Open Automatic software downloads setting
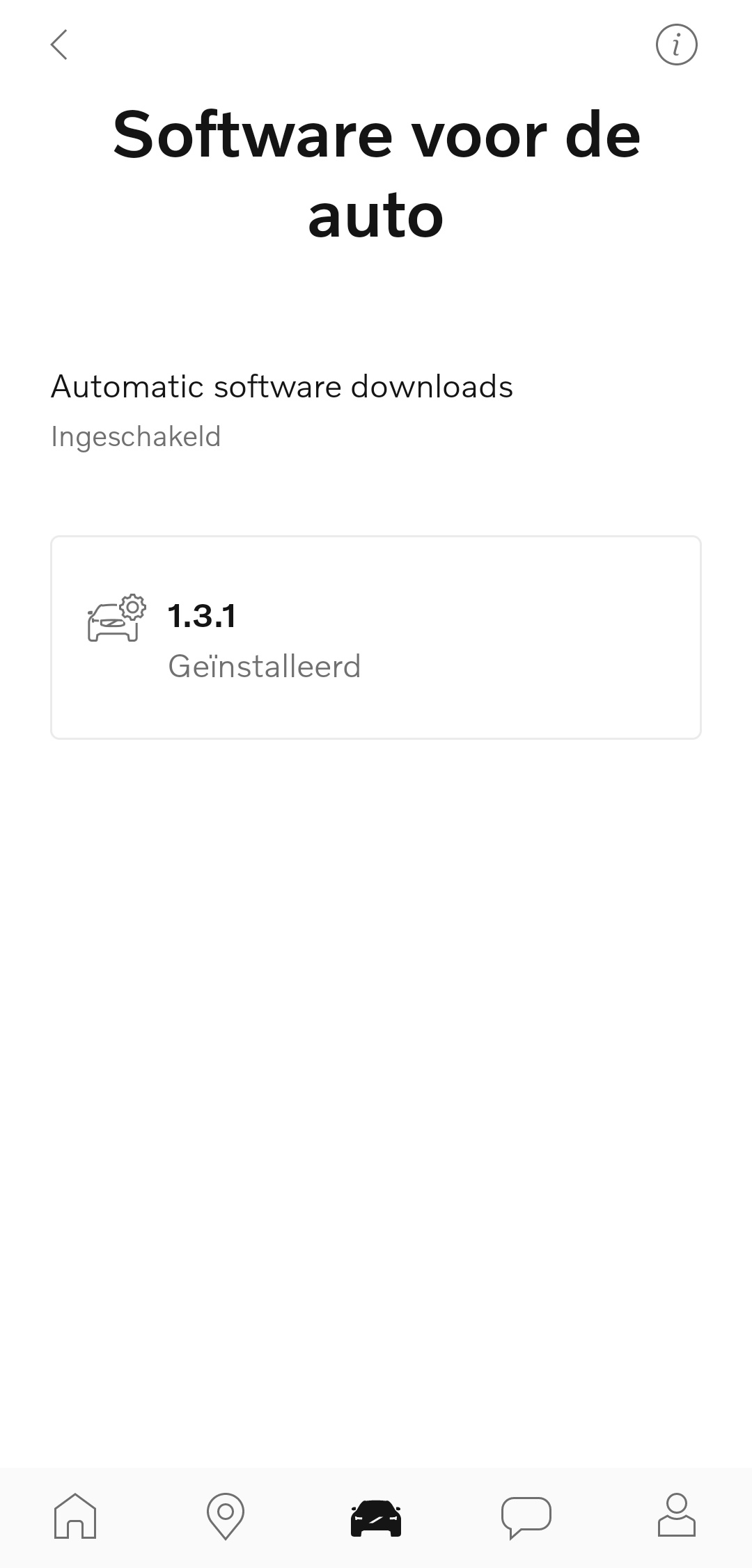This screenshot has width=752, height=1568. (281, 410)
